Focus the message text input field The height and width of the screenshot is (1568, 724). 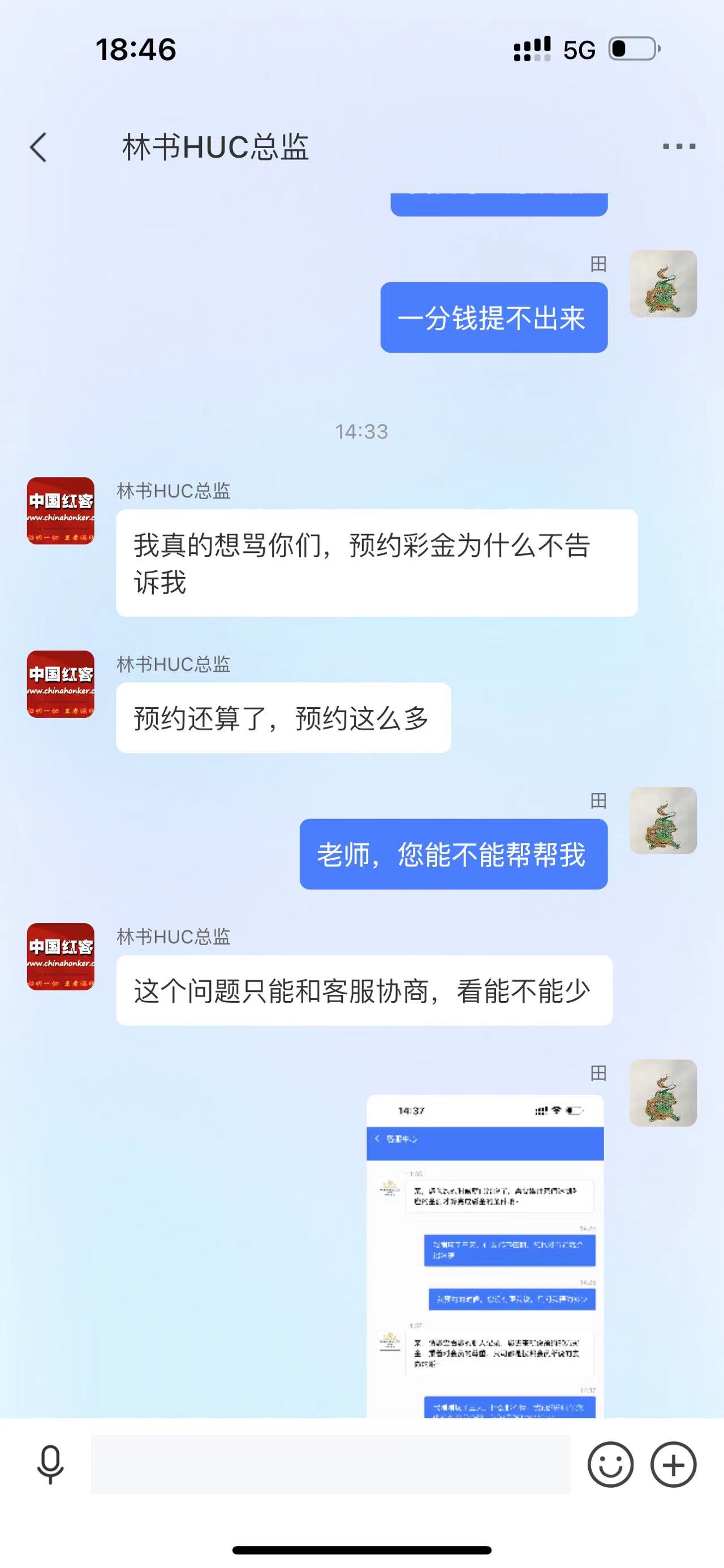pos(330,1464)
